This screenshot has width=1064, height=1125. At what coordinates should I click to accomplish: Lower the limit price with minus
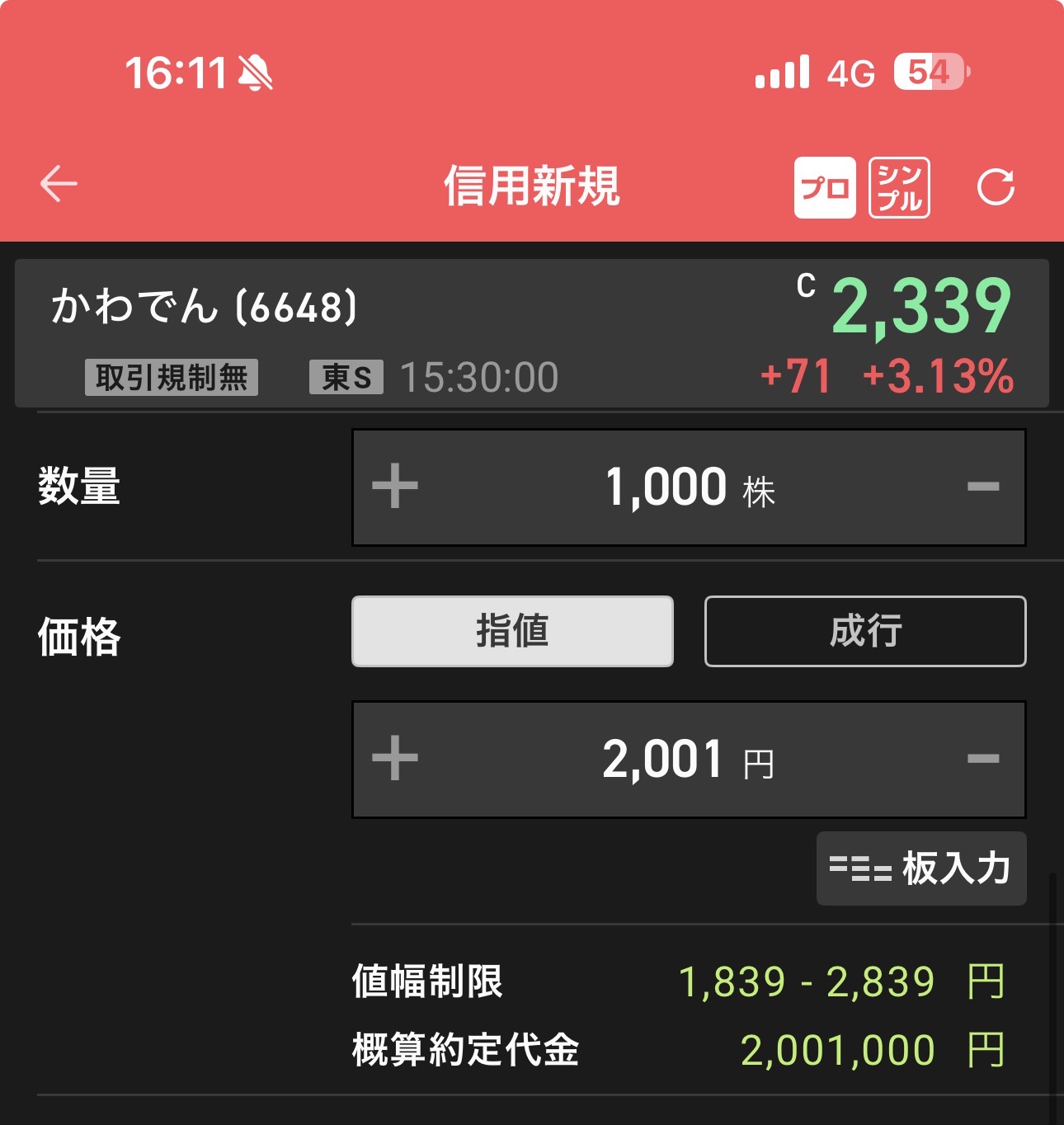coord(983,759)
